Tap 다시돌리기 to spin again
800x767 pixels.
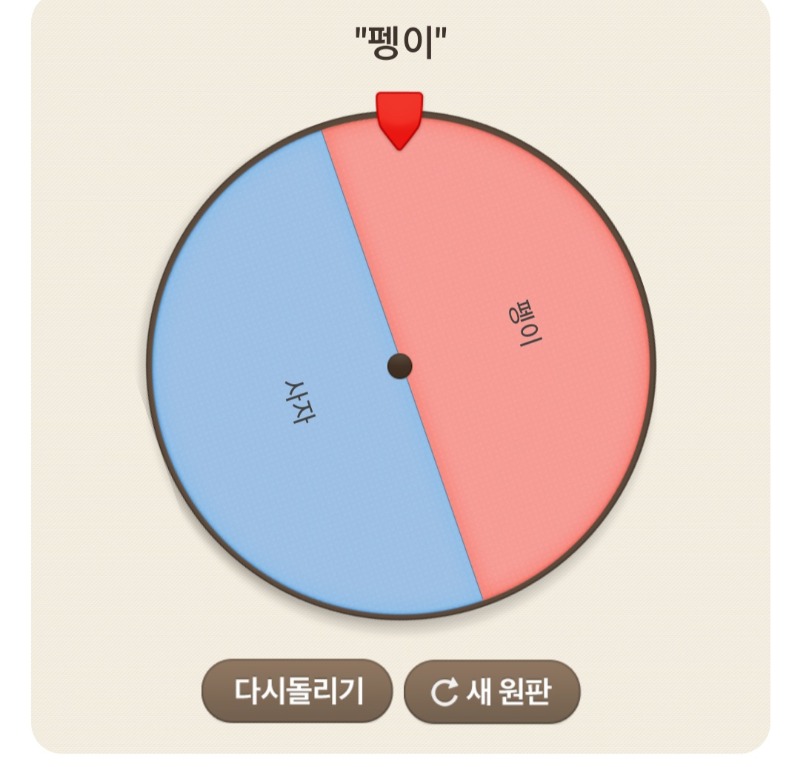point(298,691)
